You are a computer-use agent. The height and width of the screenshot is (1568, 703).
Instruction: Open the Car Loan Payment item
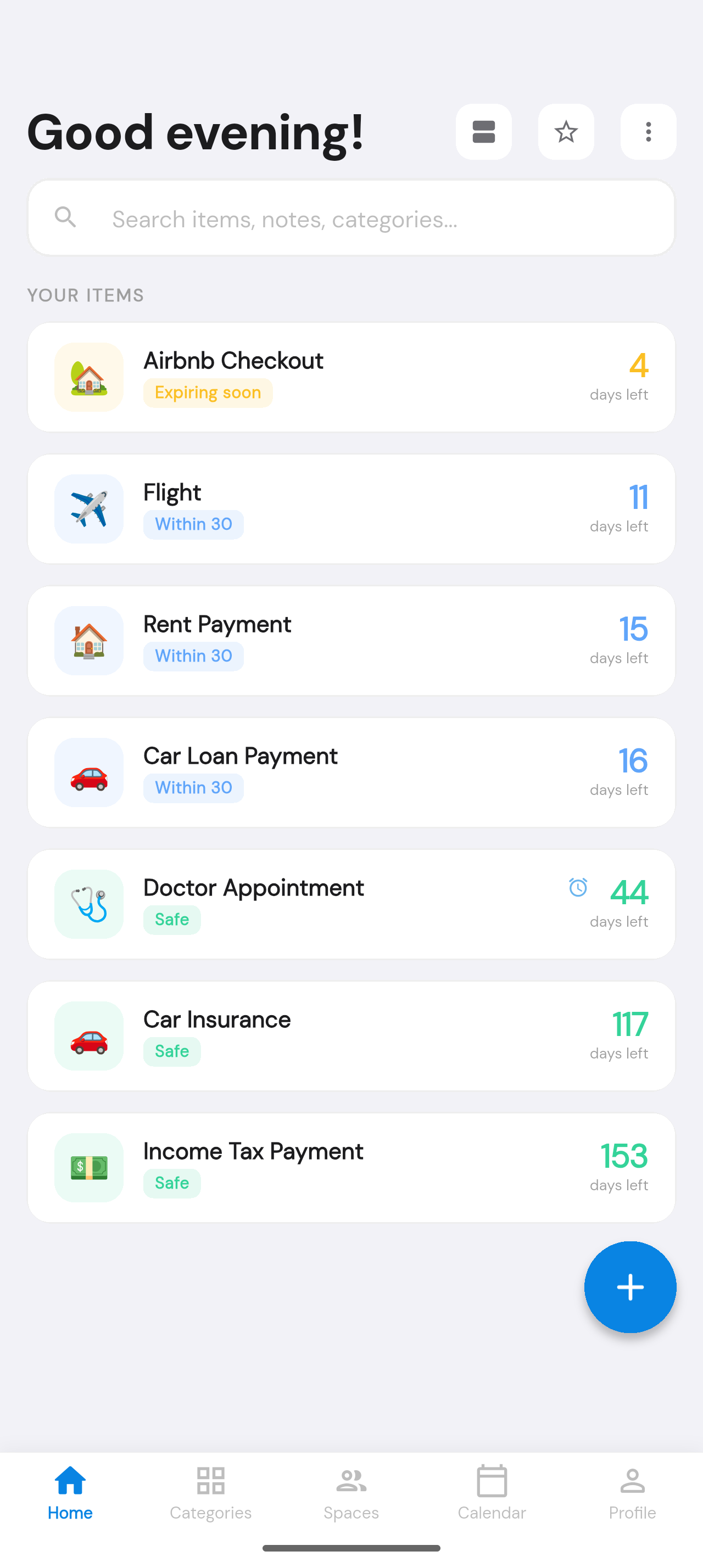click(351, 772)
